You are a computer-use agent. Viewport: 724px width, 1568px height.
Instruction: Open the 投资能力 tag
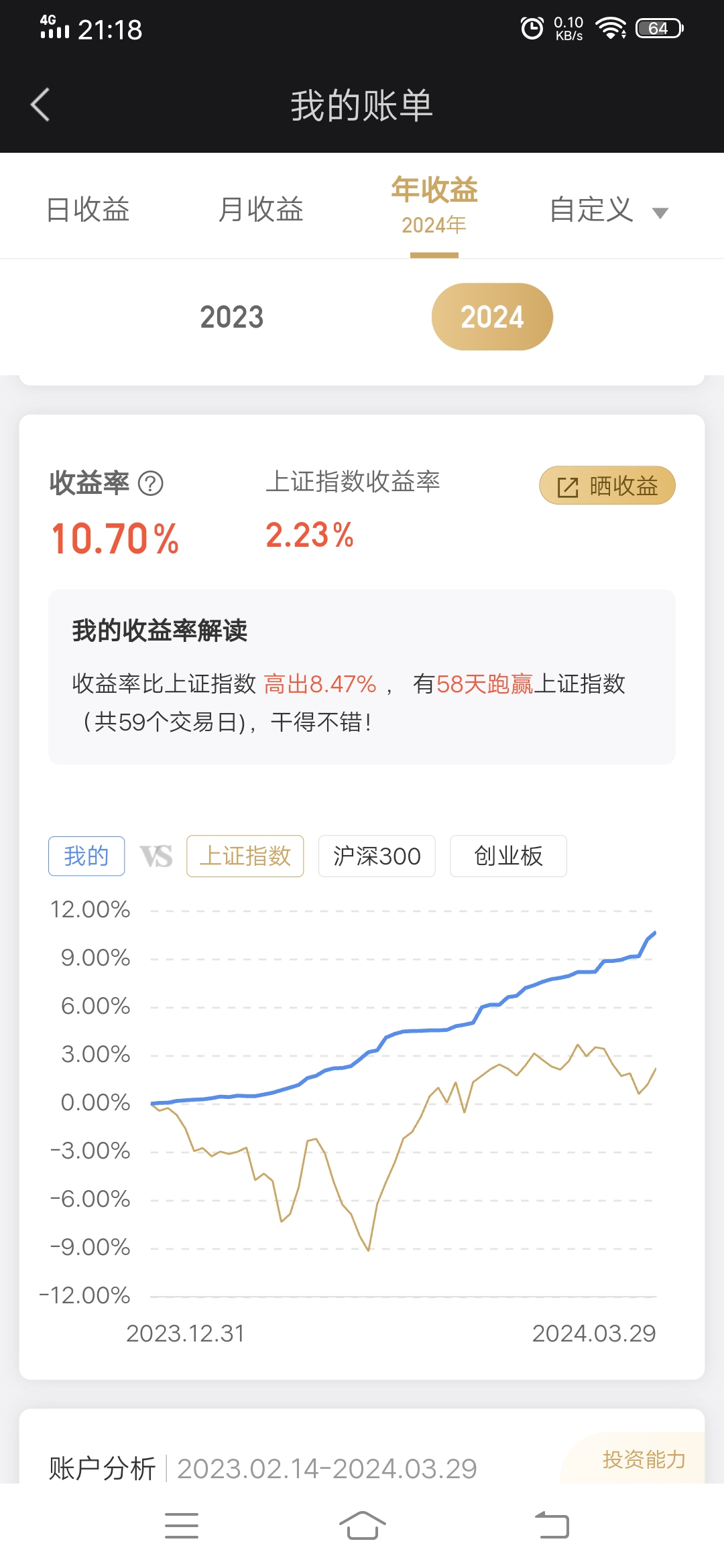click(x=644, y=1459)
